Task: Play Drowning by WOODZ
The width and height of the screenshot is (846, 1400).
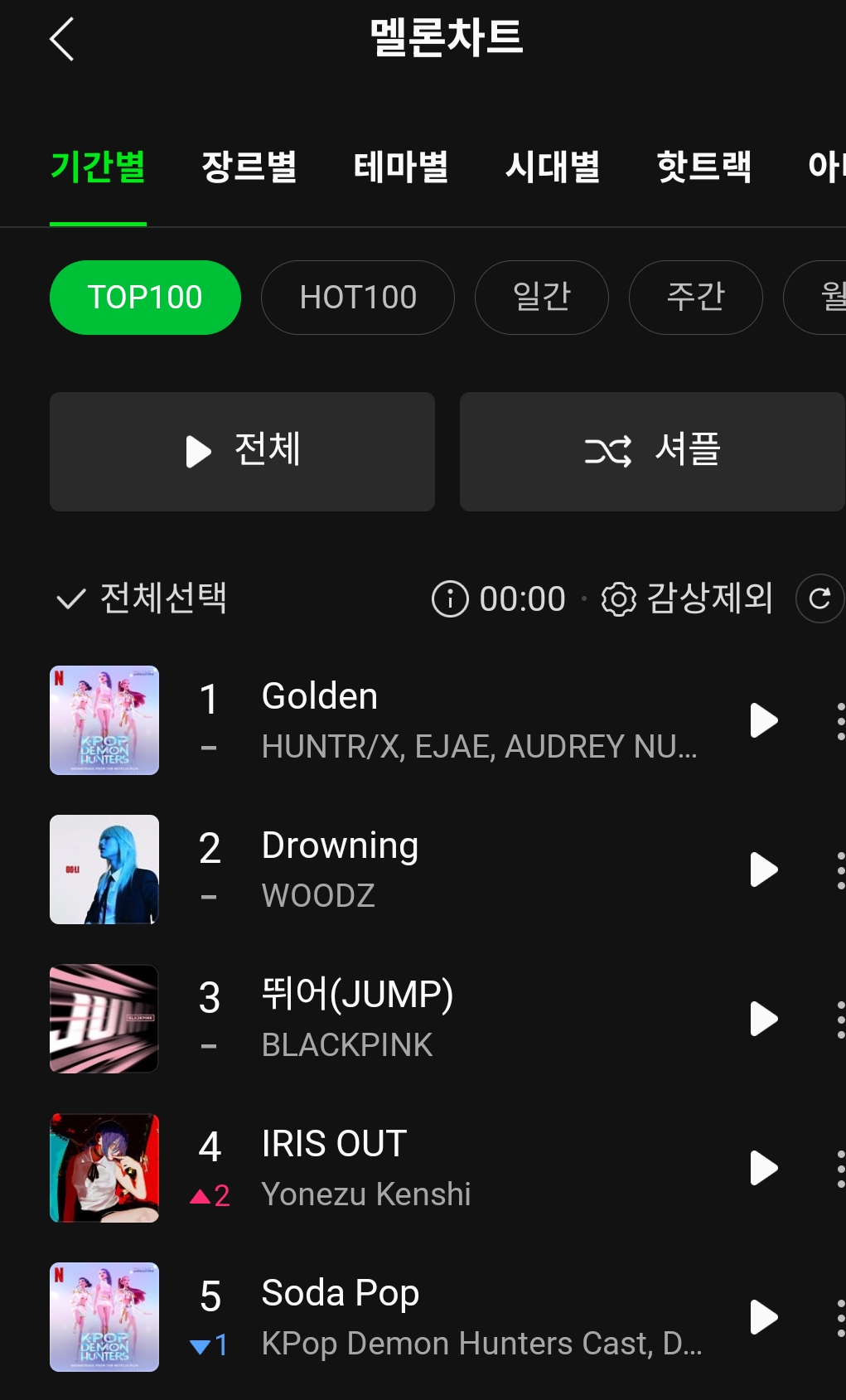Action: pyautogui.click(x=763, y=870)
